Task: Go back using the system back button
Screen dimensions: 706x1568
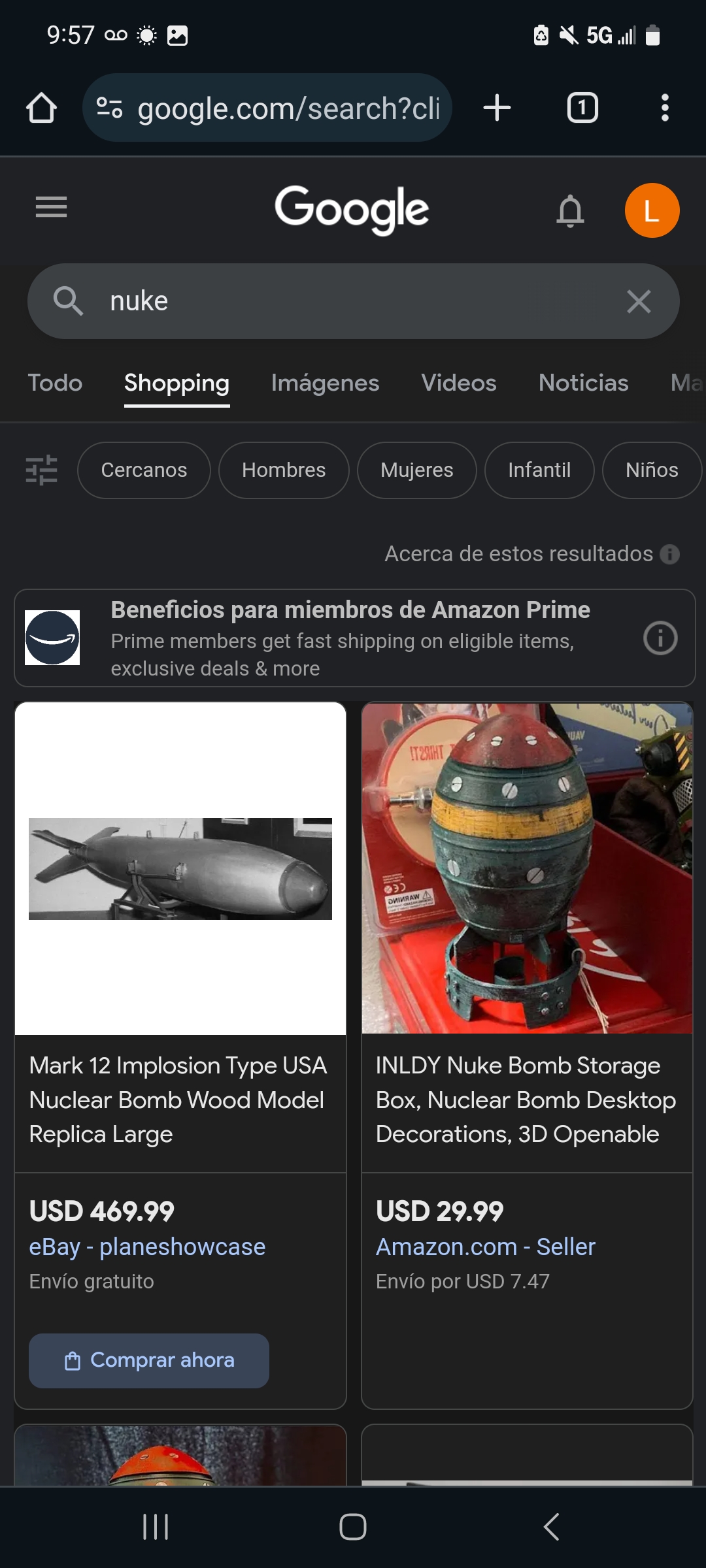Action: click(551, 1527)
